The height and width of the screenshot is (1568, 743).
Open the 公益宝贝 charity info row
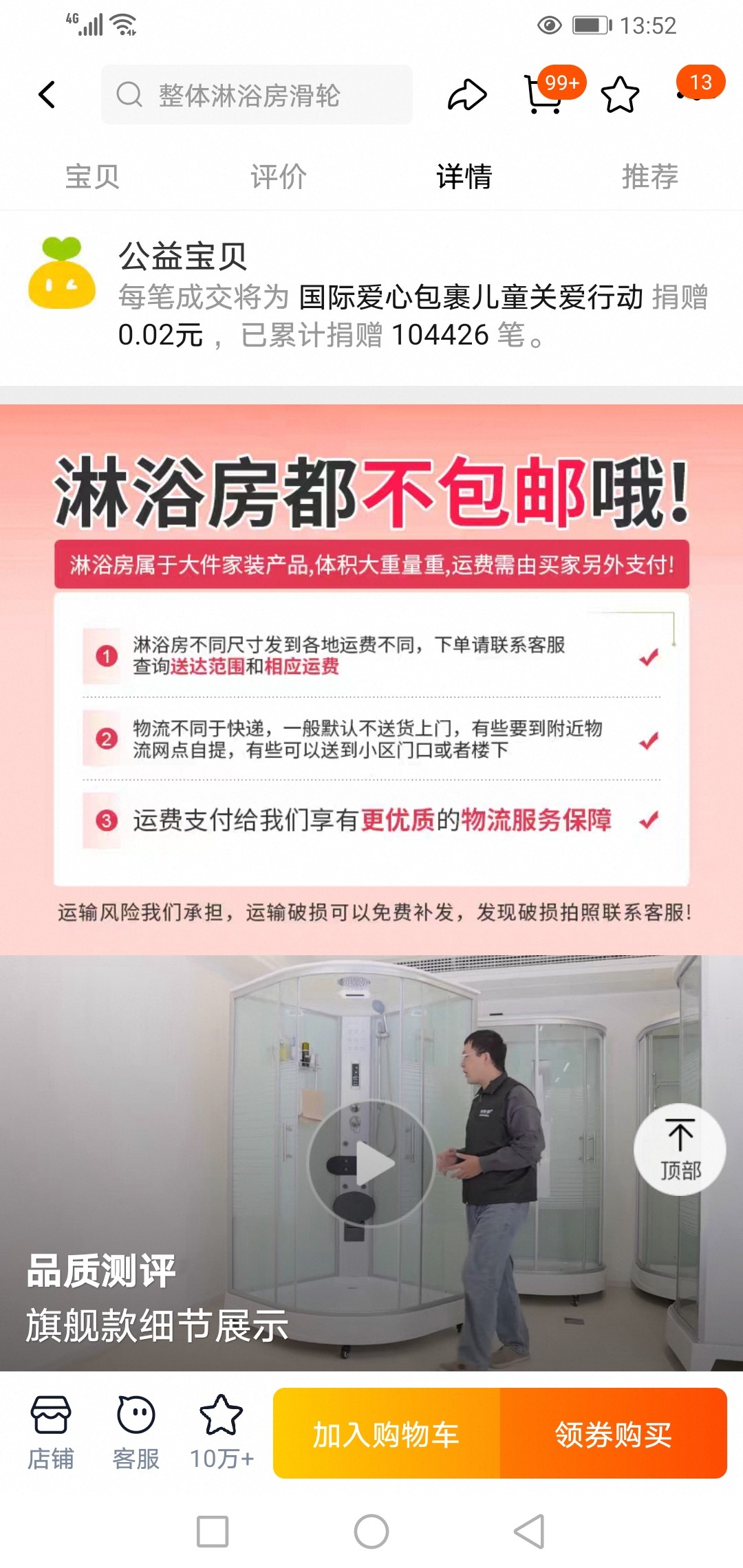click(371, 296)
